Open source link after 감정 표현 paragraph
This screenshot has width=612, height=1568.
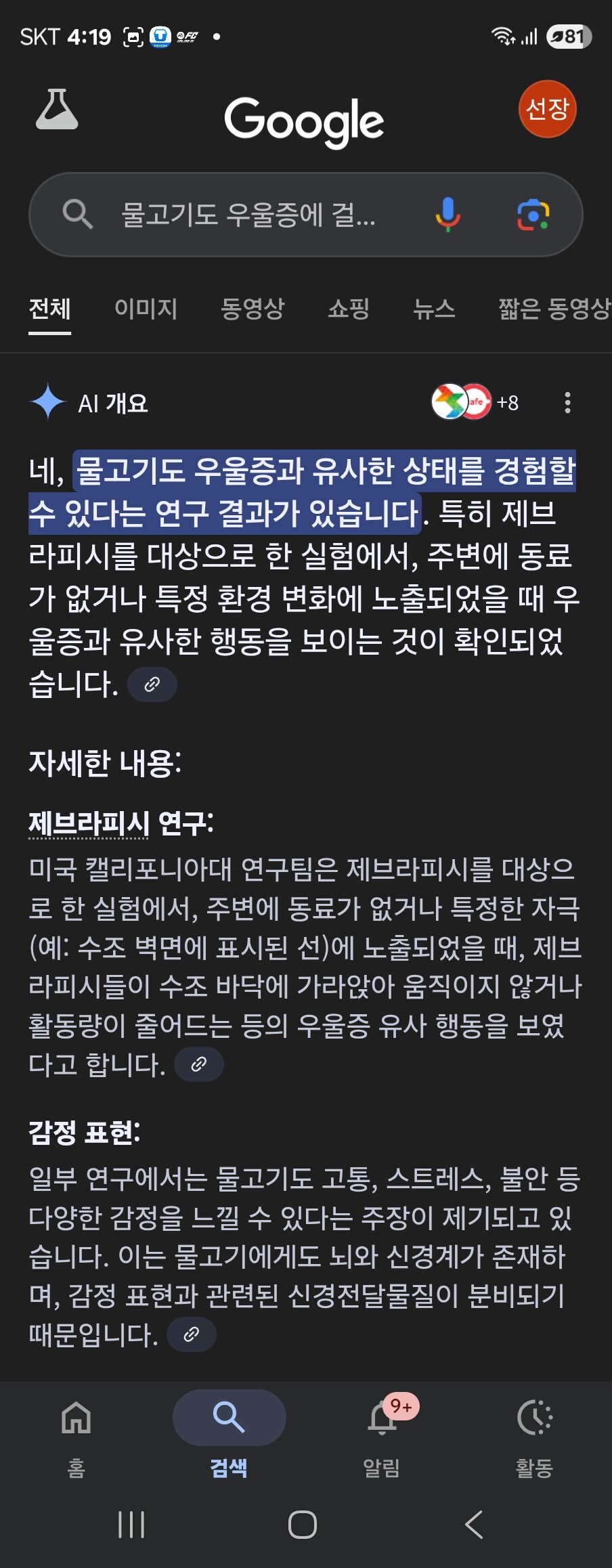pos(192,1334)
